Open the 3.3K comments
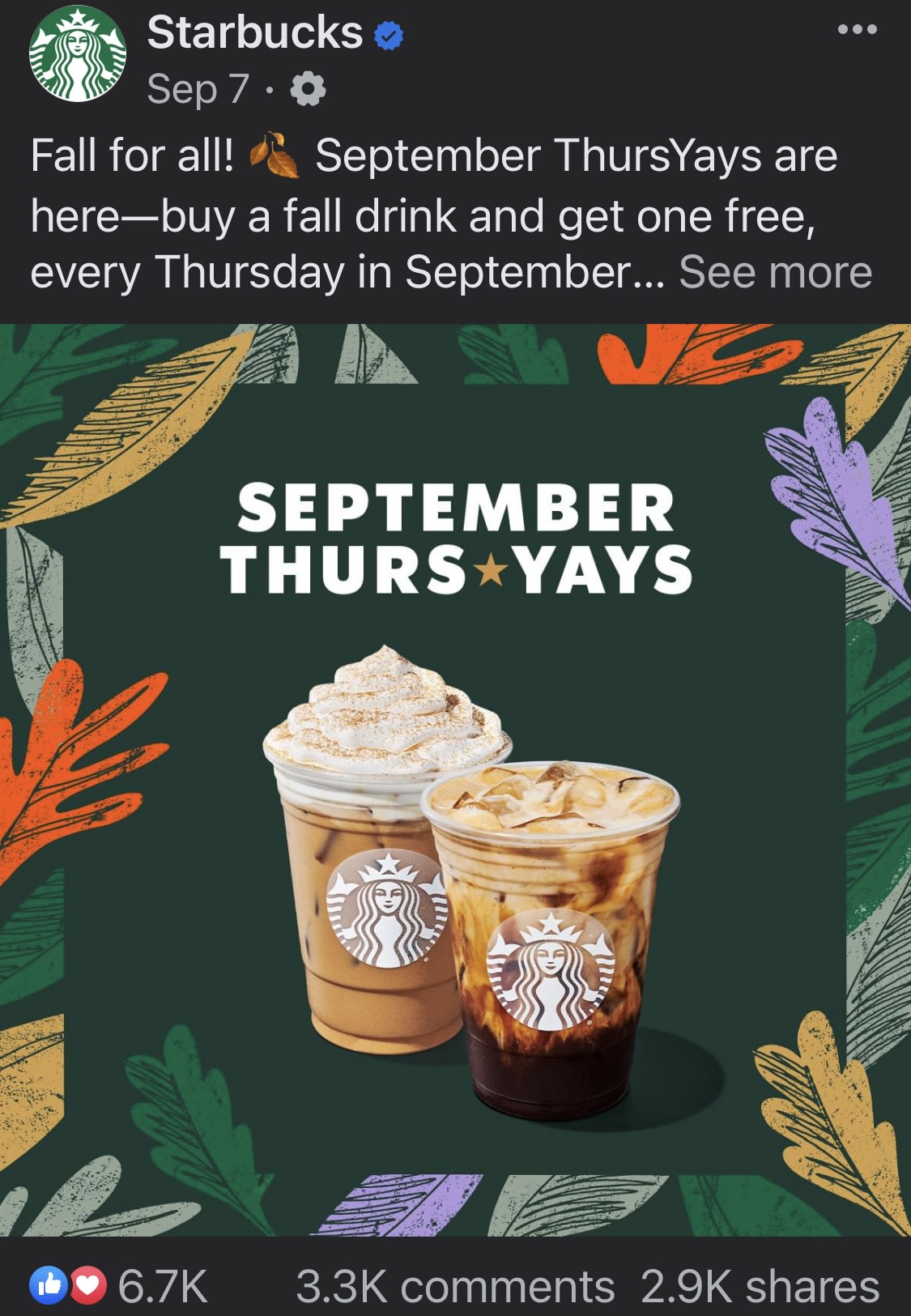 point(454,1286)
